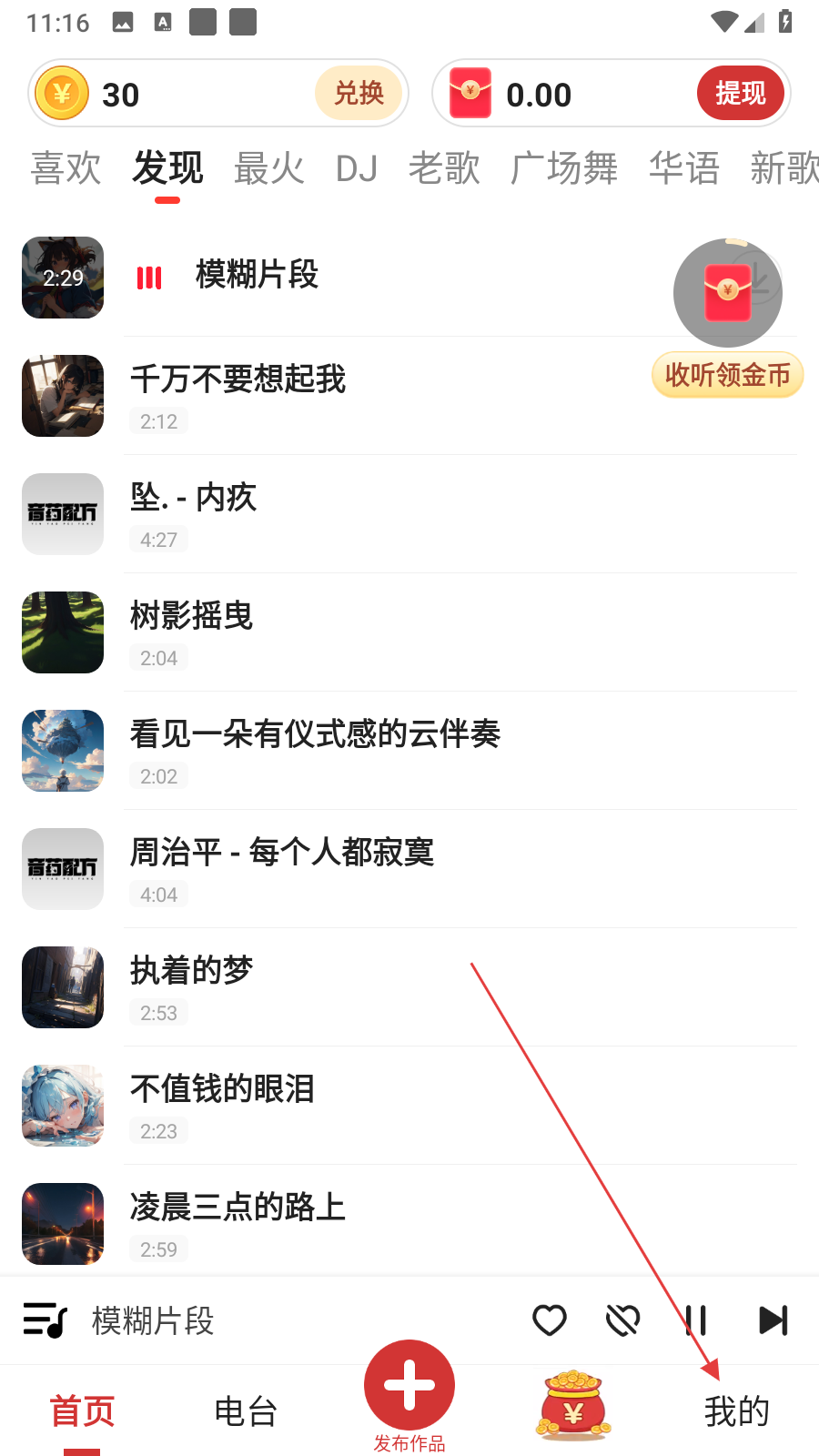Open the red envelope wallet icon showing 0.00
This screenshot has height=1456, width=819.
click(470, 93)
